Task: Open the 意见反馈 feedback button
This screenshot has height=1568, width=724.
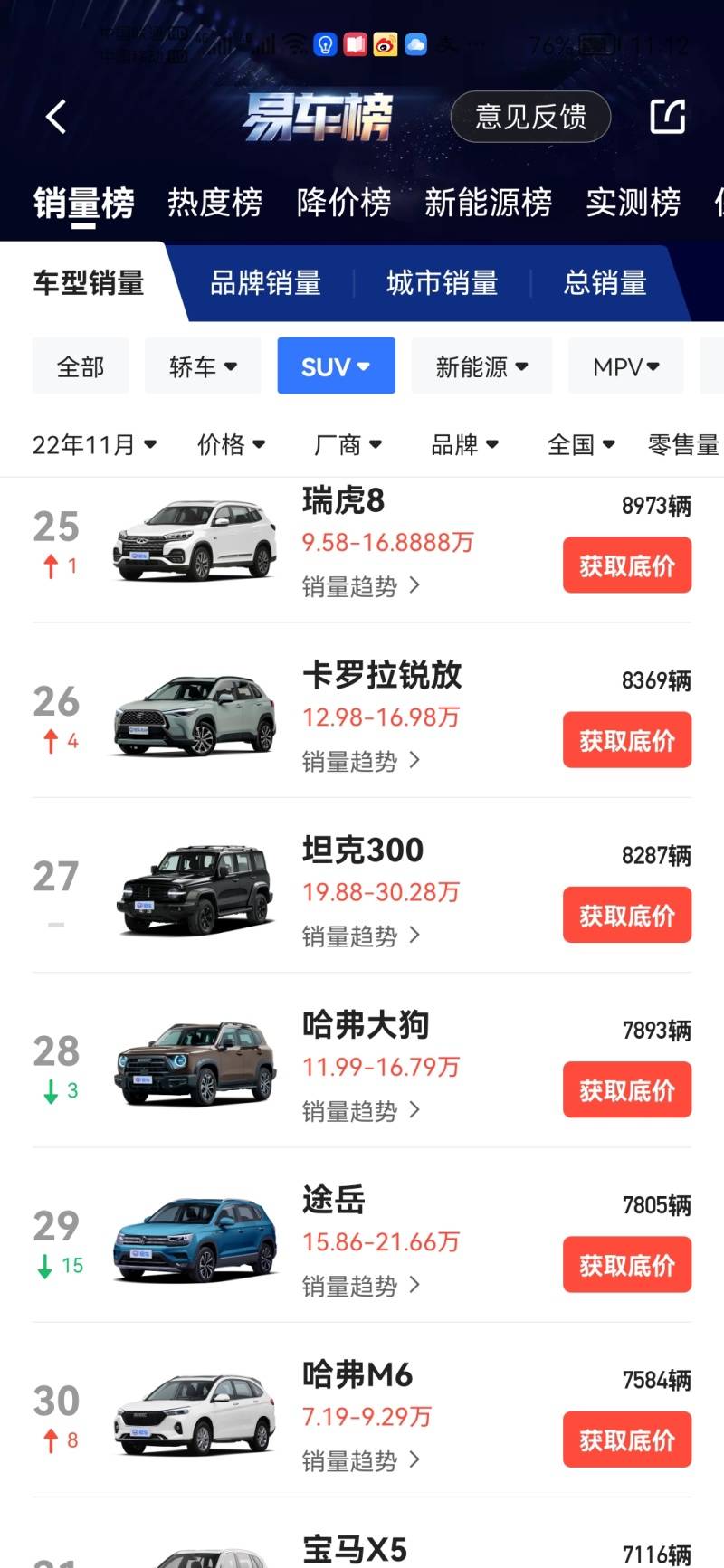Action: click(x=530, y=117)
